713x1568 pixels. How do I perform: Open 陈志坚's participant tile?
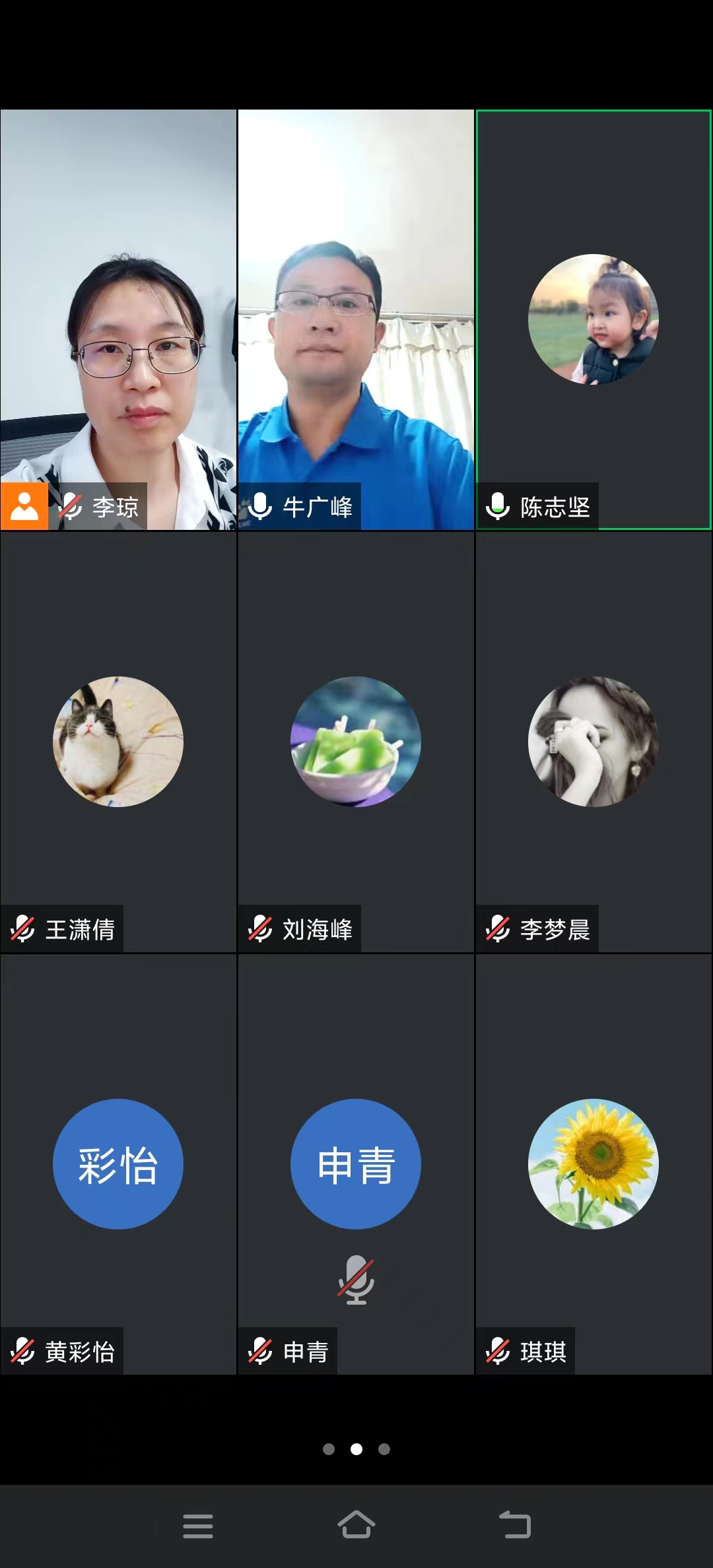click(x=594, y=319)
